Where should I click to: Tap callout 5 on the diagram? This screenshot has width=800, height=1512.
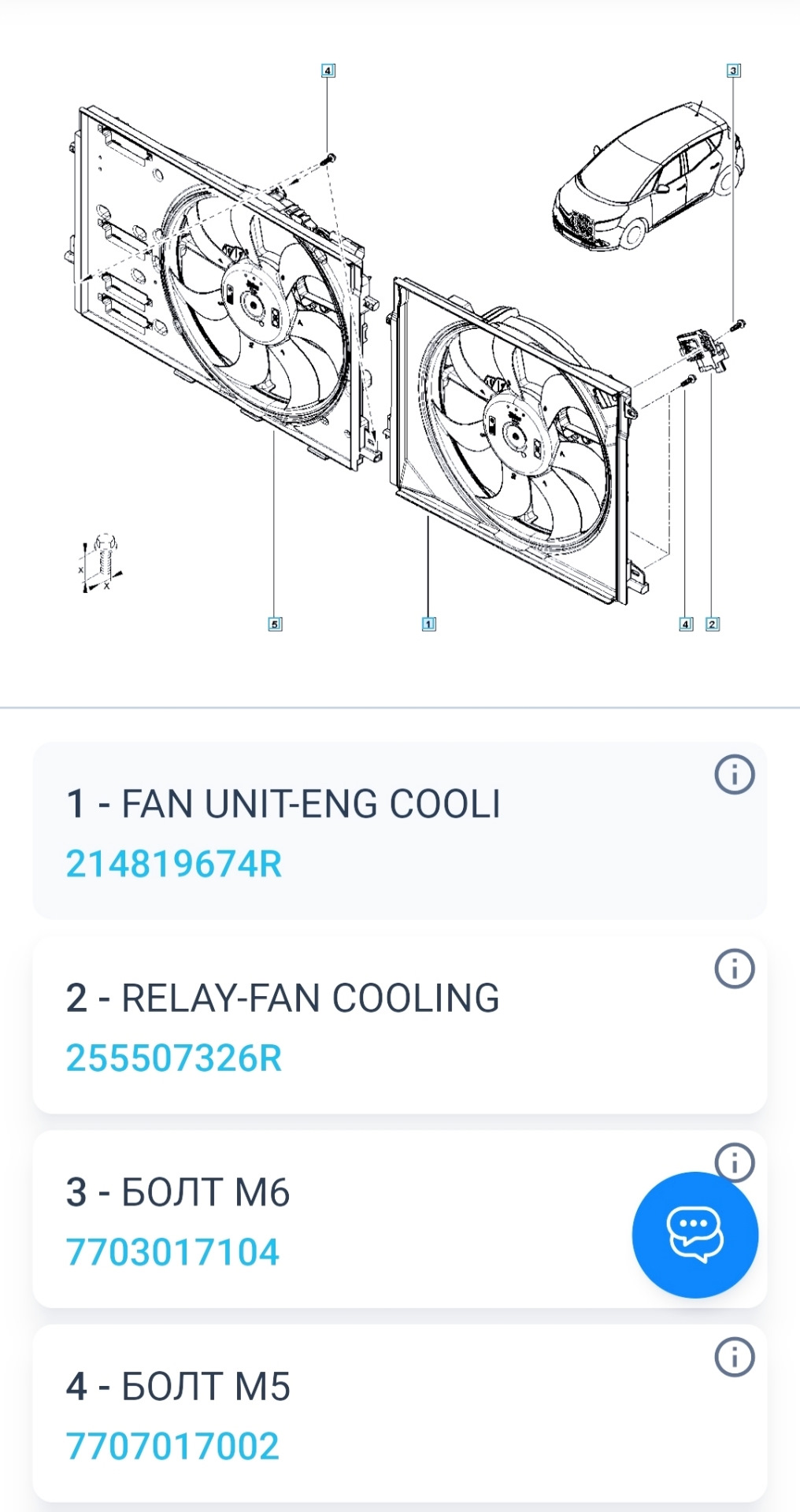(x=275, y=624)
